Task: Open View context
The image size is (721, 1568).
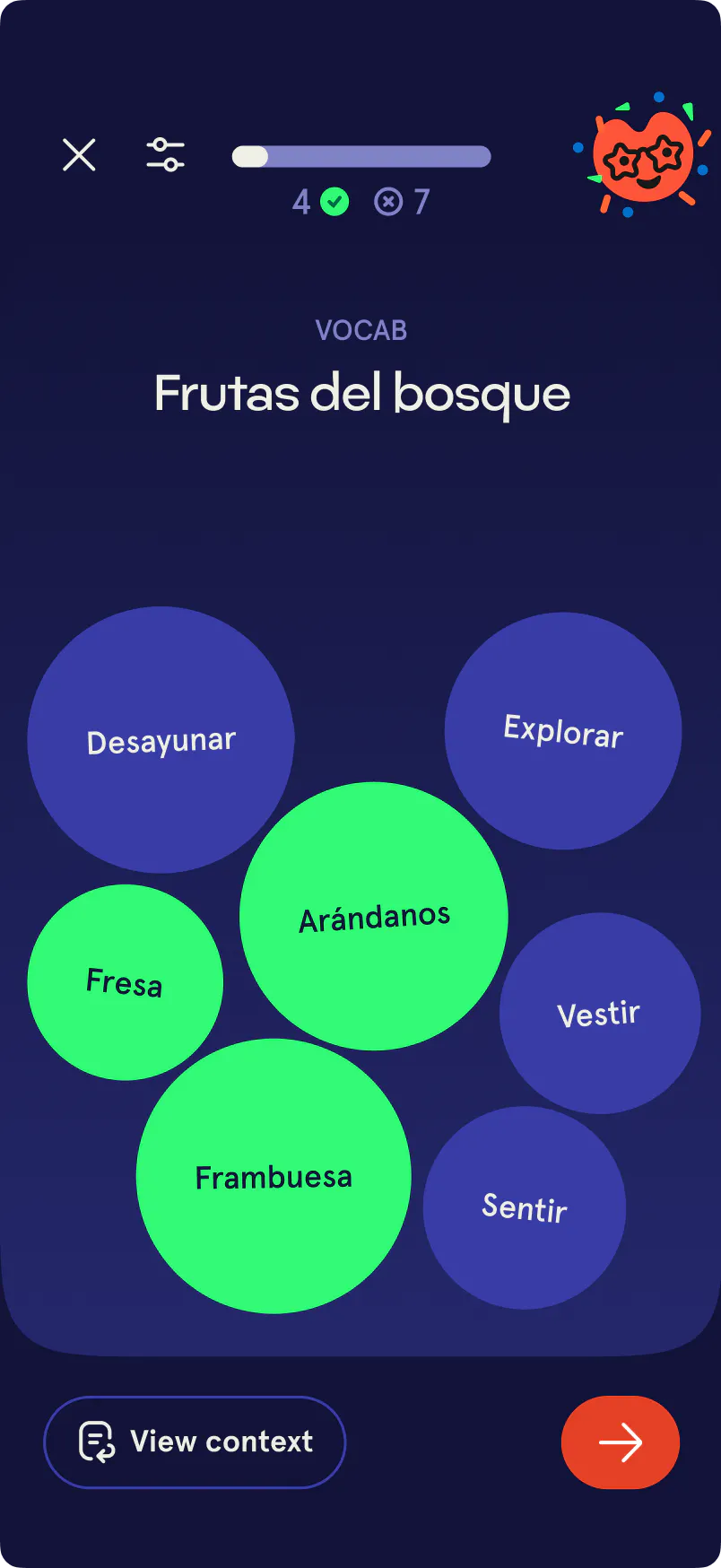Action: 195,1442
